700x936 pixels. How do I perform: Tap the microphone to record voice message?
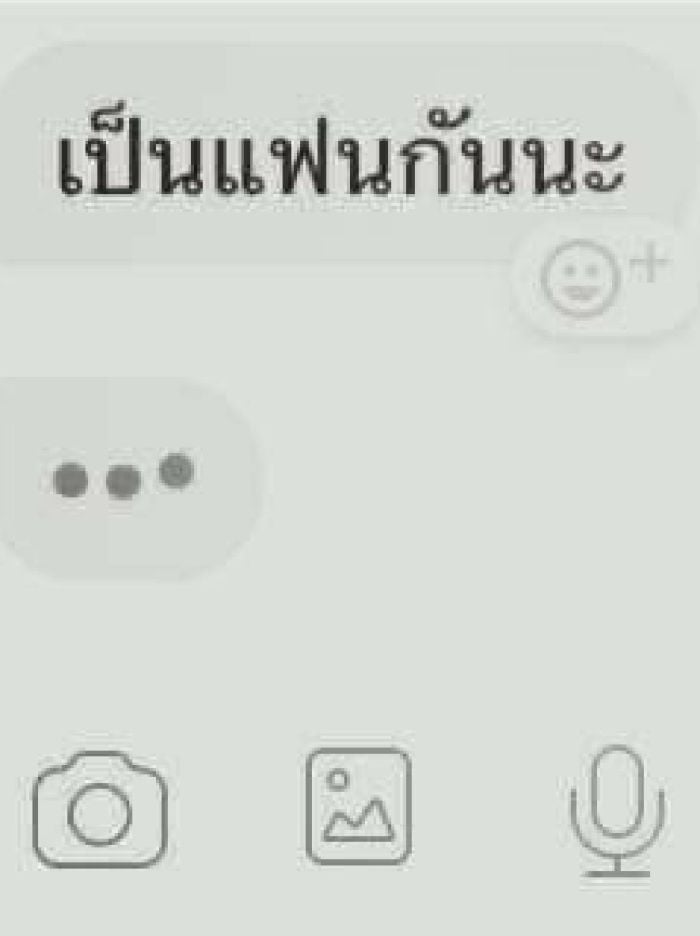617,810
